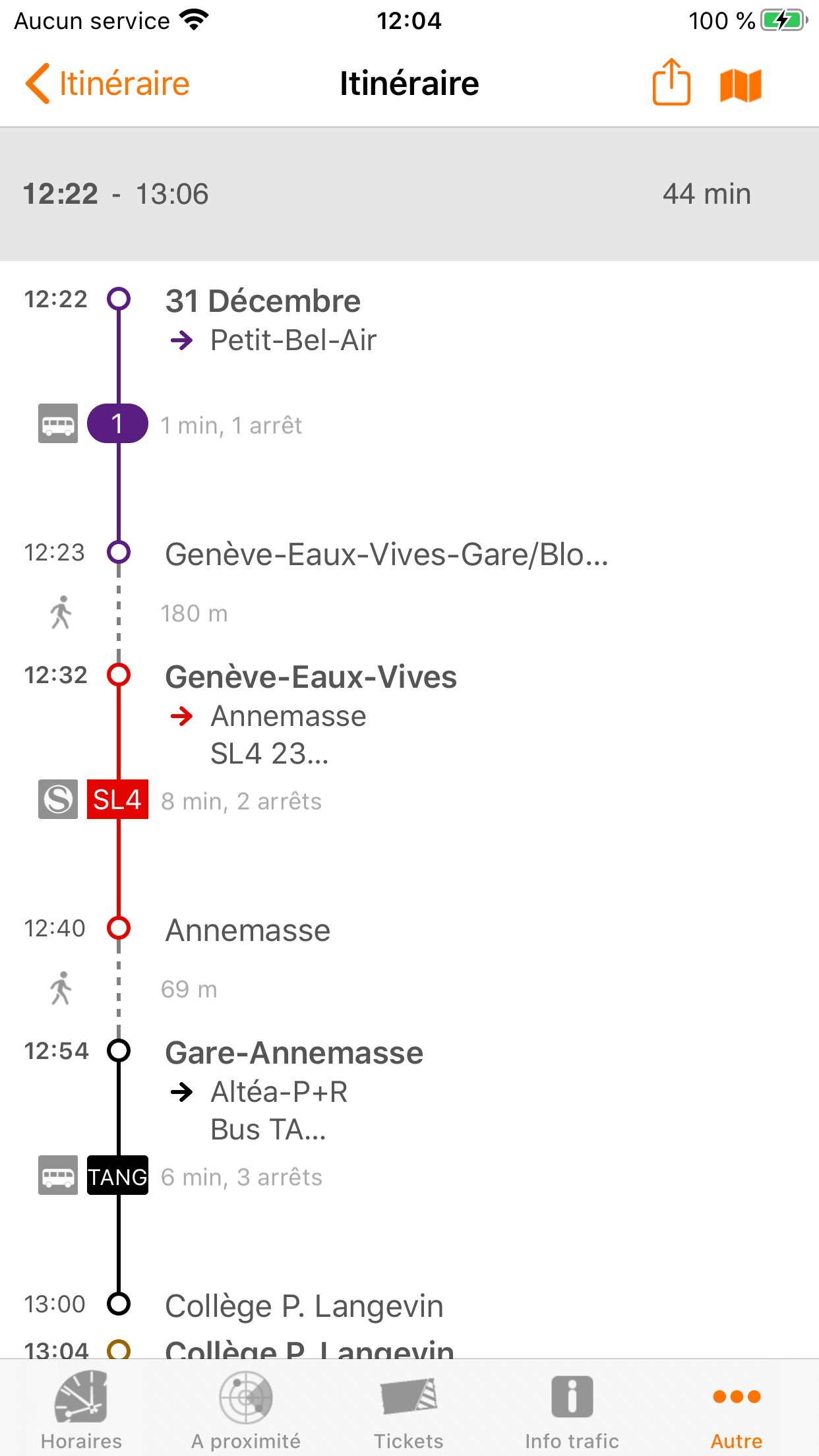Image resolution: width=819 pixels, height=1456 pixels.
Task: Share this itinerary
Action: point(671,83)
